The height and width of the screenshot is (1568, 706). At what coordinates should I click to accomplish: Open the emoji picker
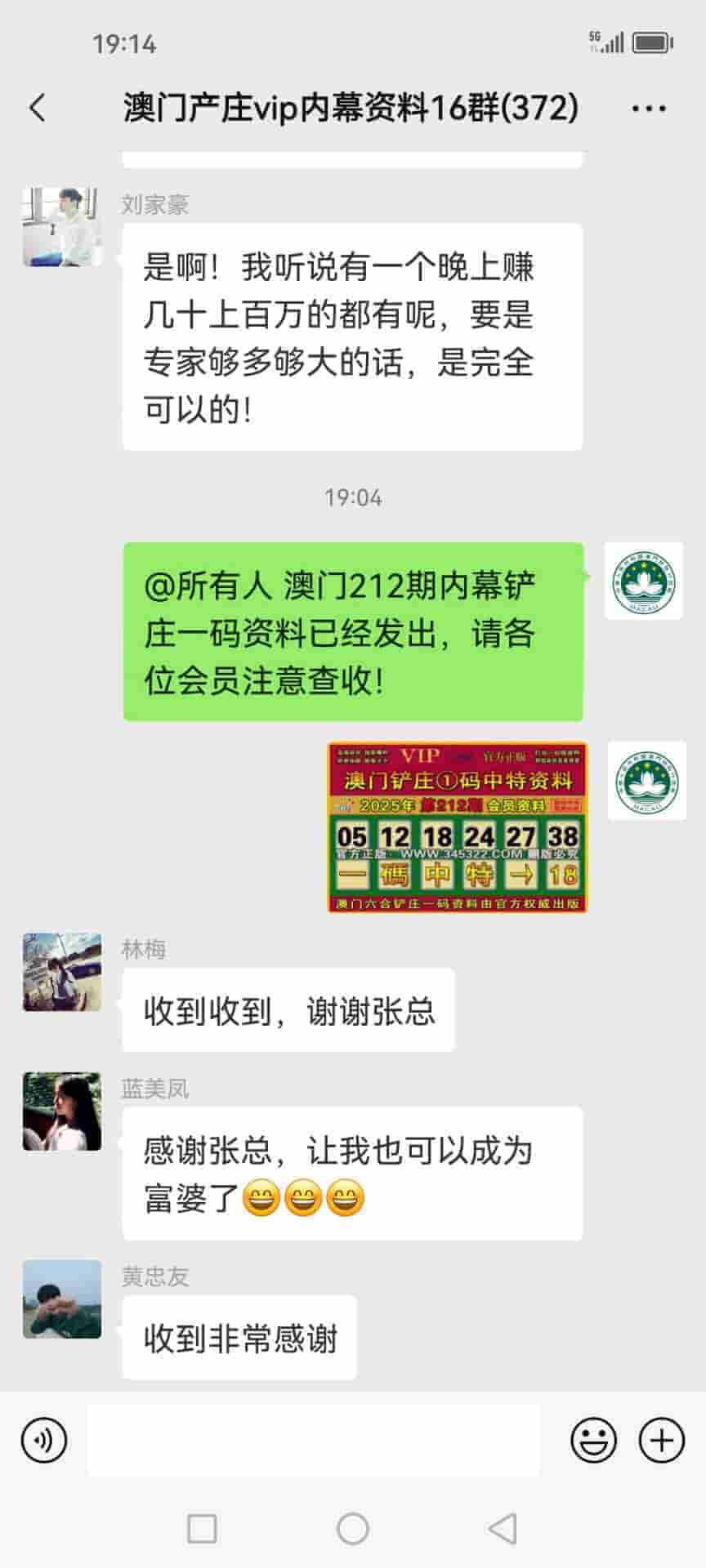coord(593,1441)
